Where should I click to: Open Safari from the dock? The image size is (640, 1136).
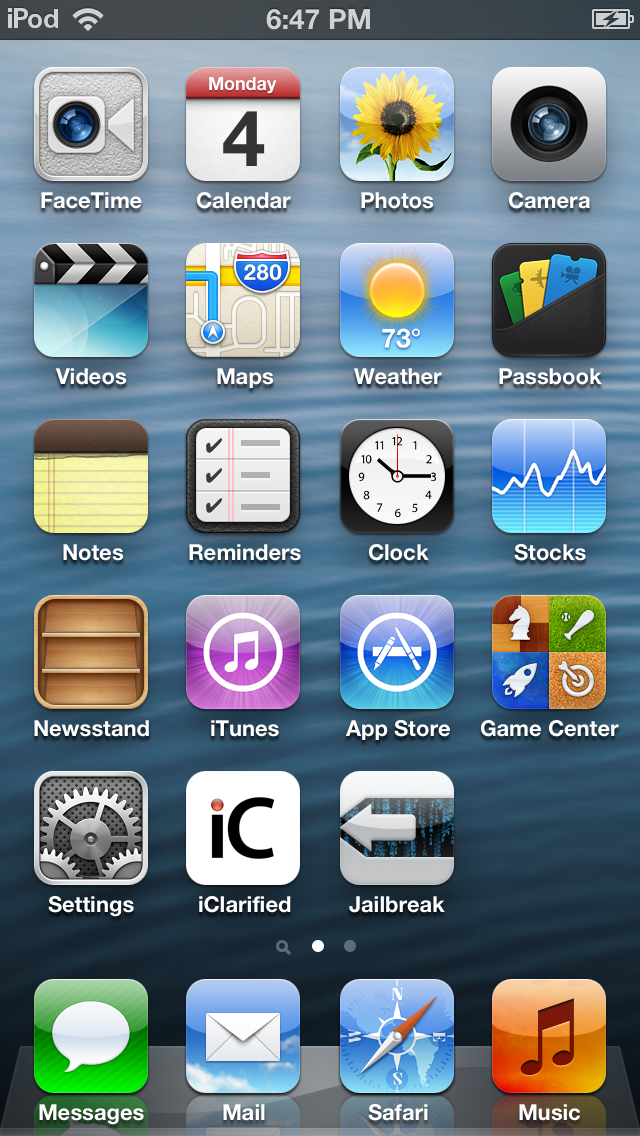(397, 1036)
